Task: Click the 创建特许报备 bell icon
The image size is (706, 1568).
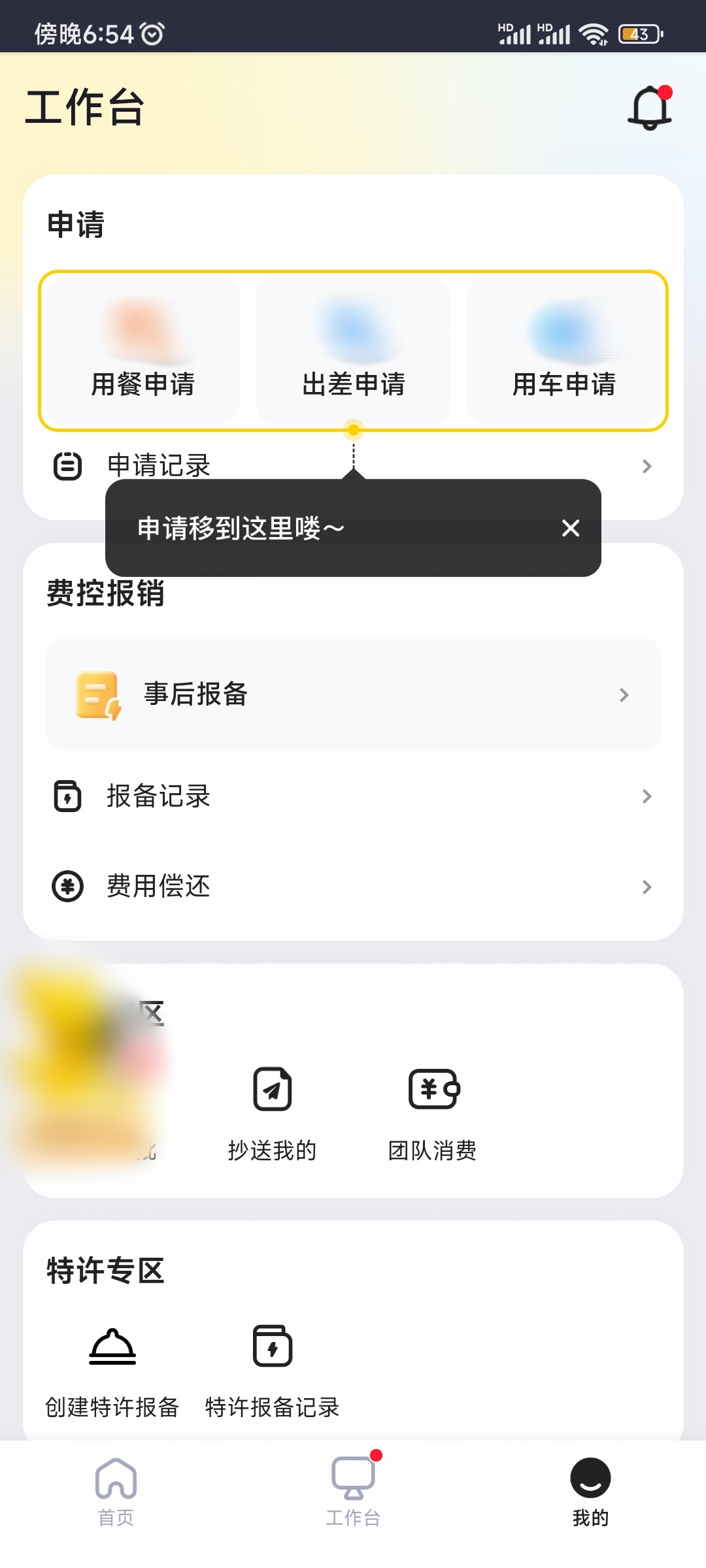Action: point(112,1346)
